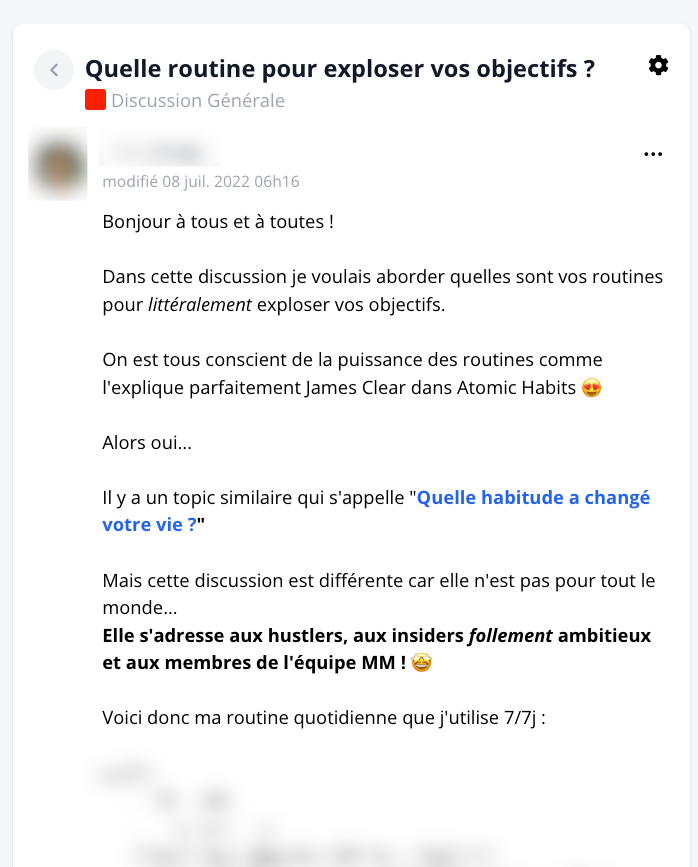Open the Discussion Générale category
This screenshot has width=698, height=867.
pos(197,101)
